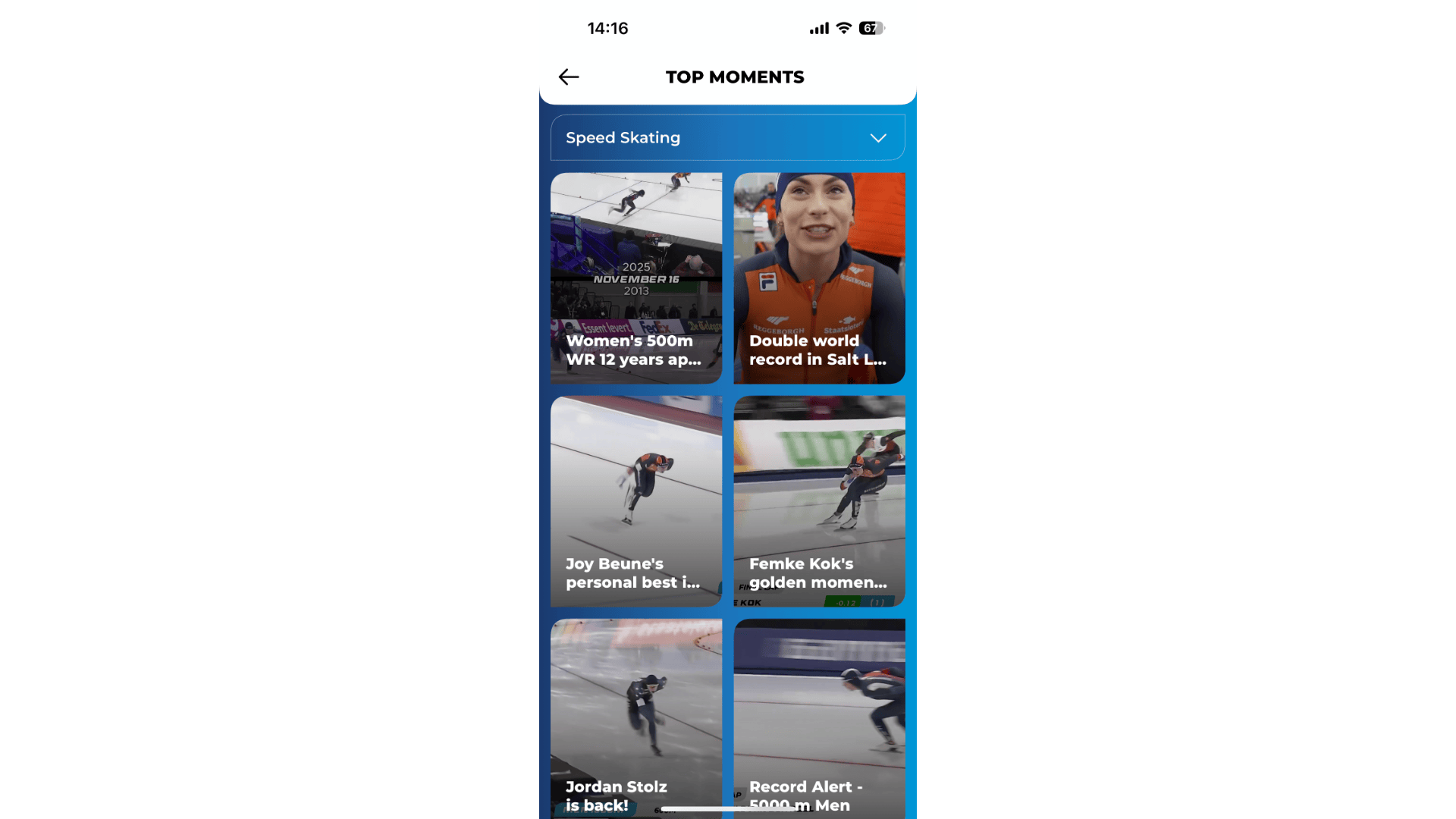Open Joy Beune's personal best moment

point(635,500)
